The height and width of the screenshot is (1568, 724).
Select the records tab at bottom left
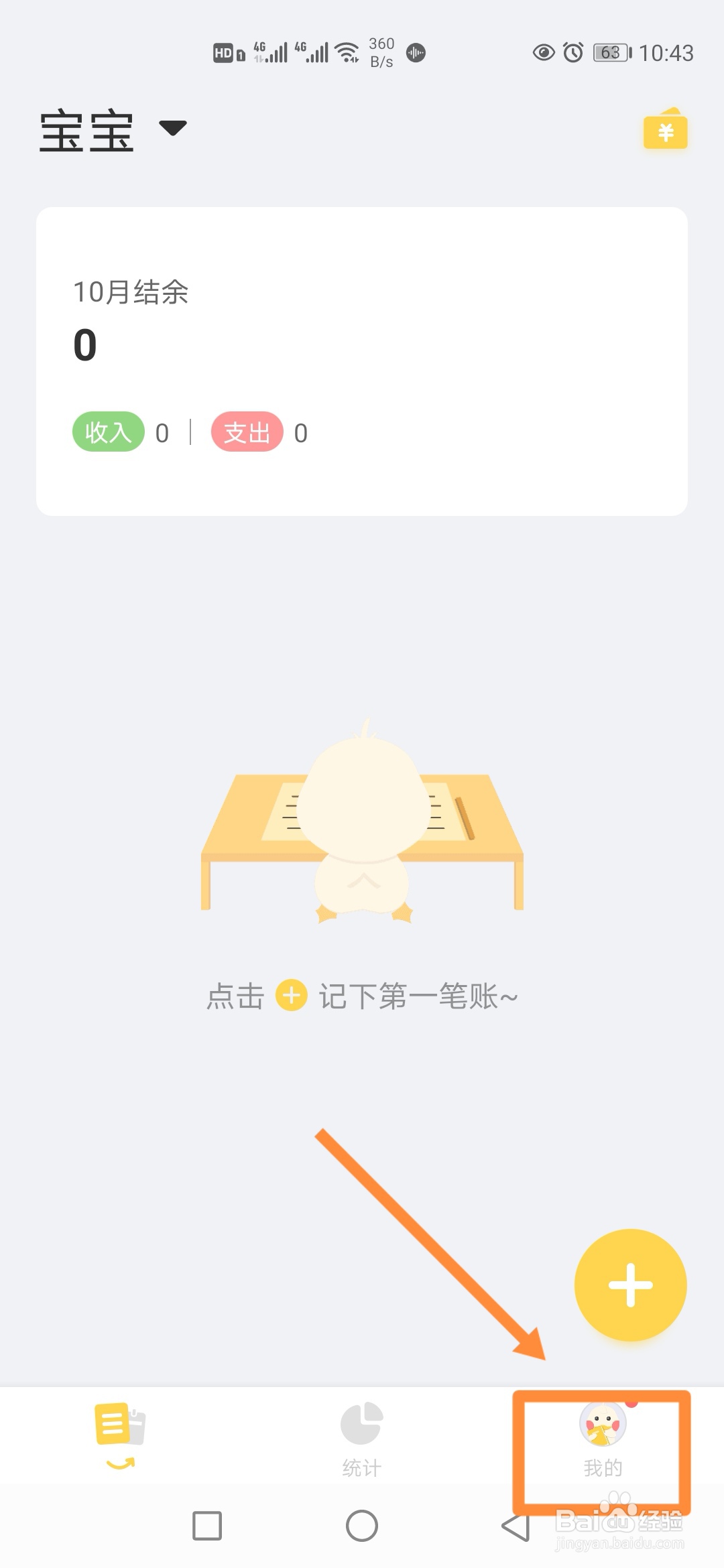pos(119,1434)
